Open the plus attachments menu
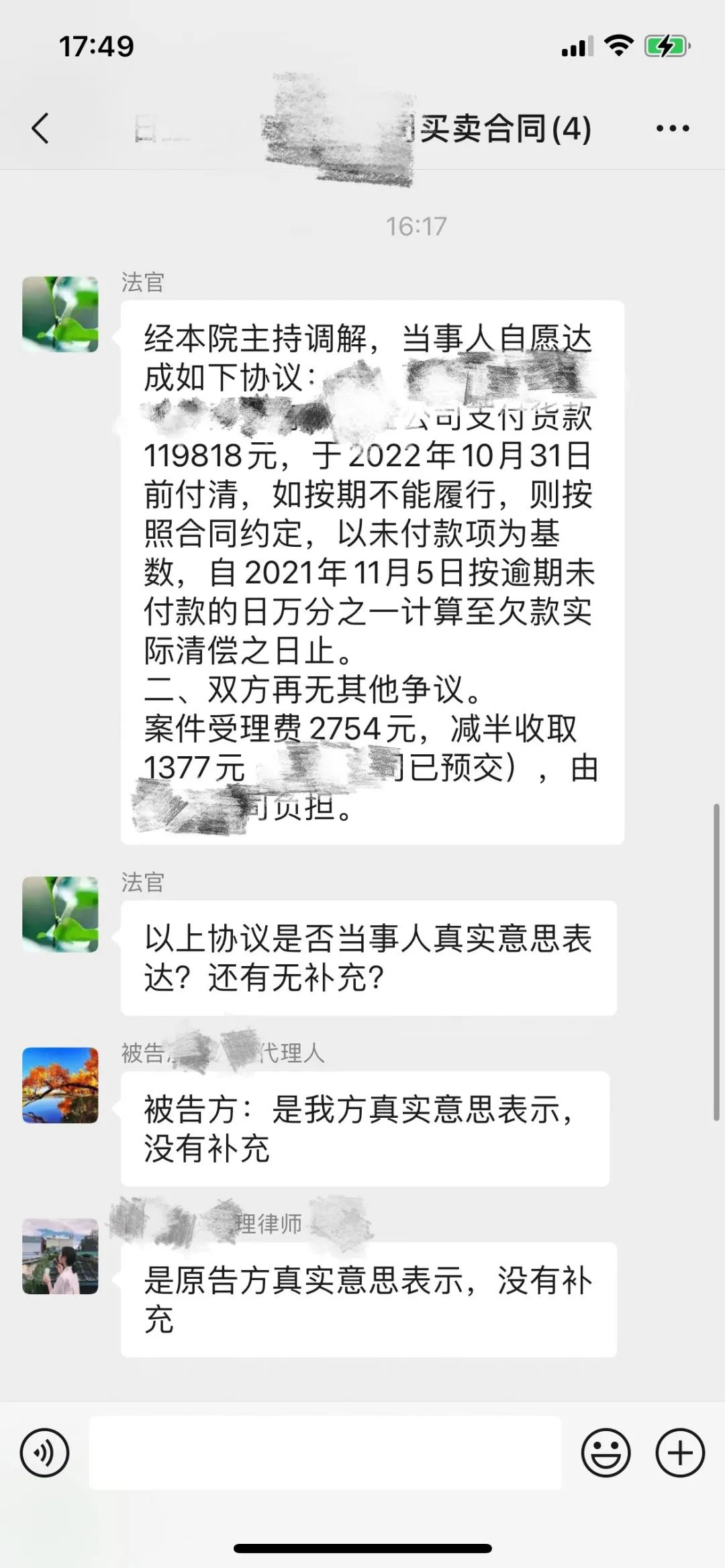This screenshot has height=1568, width=725. click(680, 1453)
